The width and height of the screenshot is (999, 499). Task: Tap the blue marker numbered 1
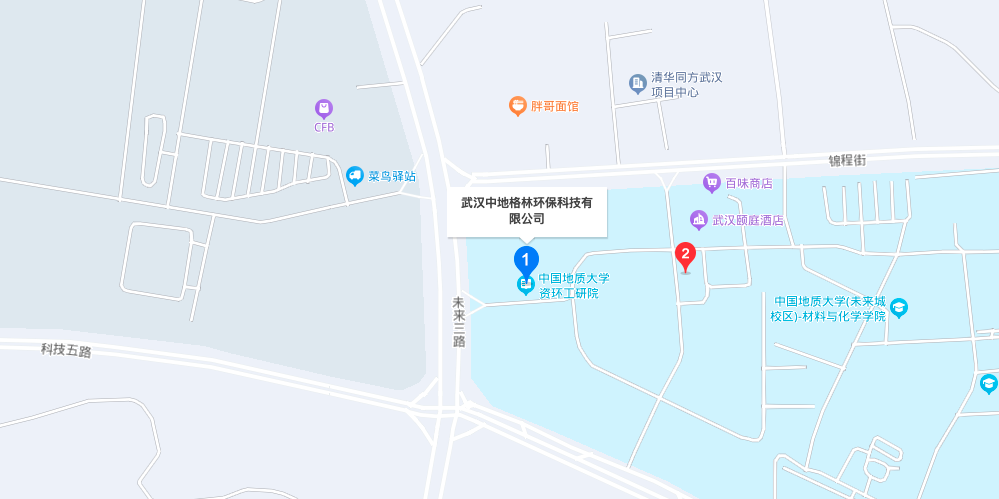point(526,259)
